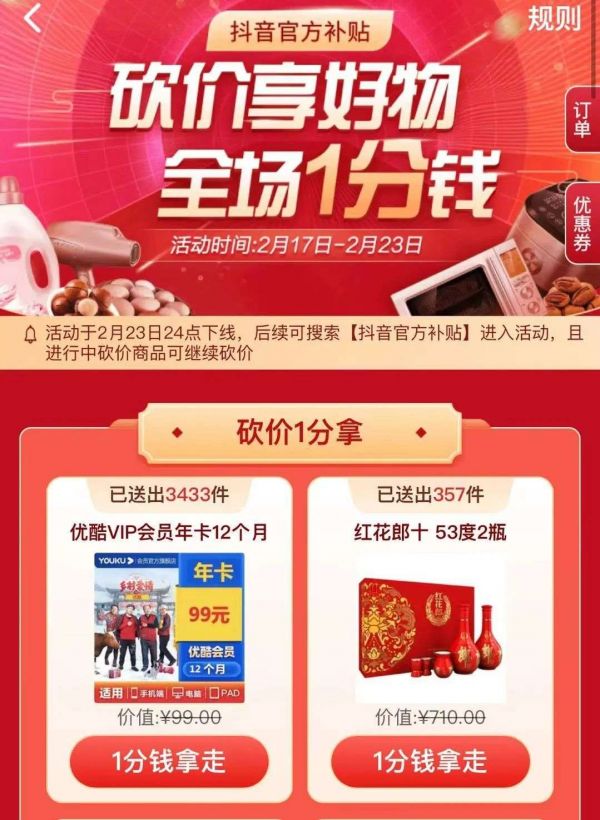Image resolution: width=600 pixels, height=820 pixels.
Task: Open the 订单 orders side tab
Action: coord(582,119)
